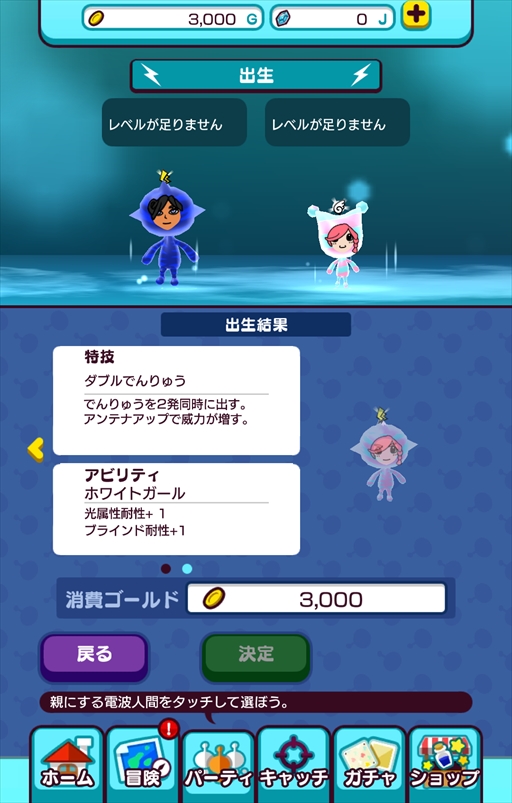The width and height of the screenshot is (512, 803).
Task: Select the blue parent character on the left
Action: [x=166, y=228]
